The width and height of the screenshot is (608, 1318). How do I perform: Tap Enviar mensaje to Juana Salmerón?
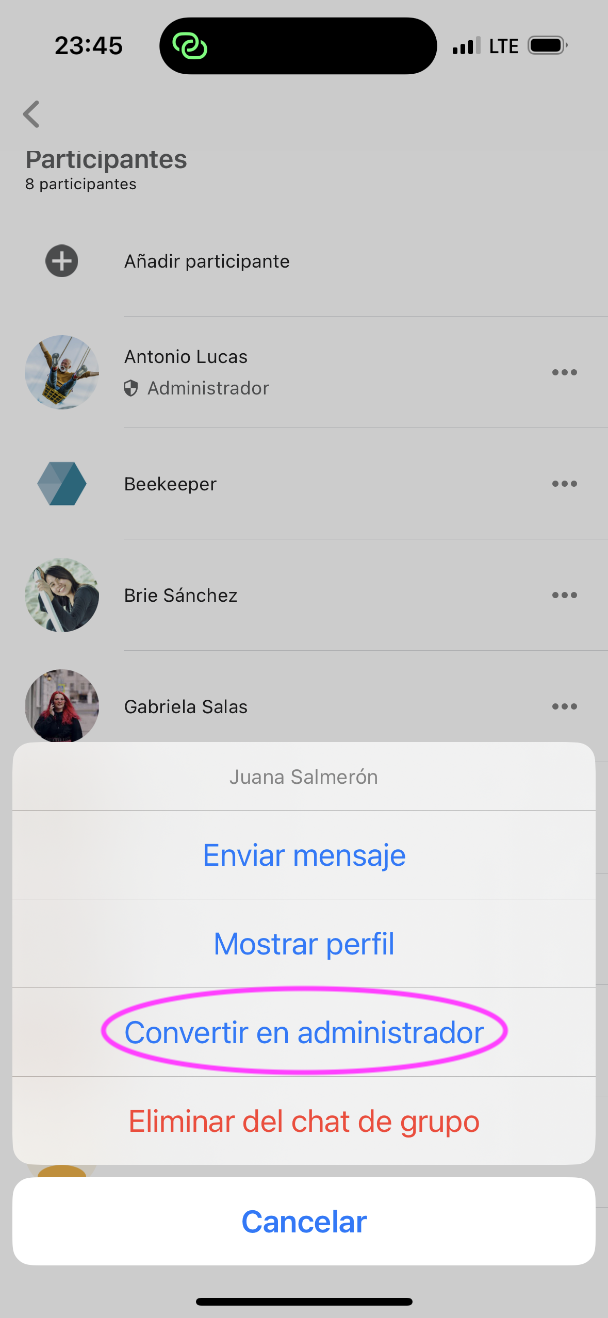pyautogui.click(x=304, y=856)
